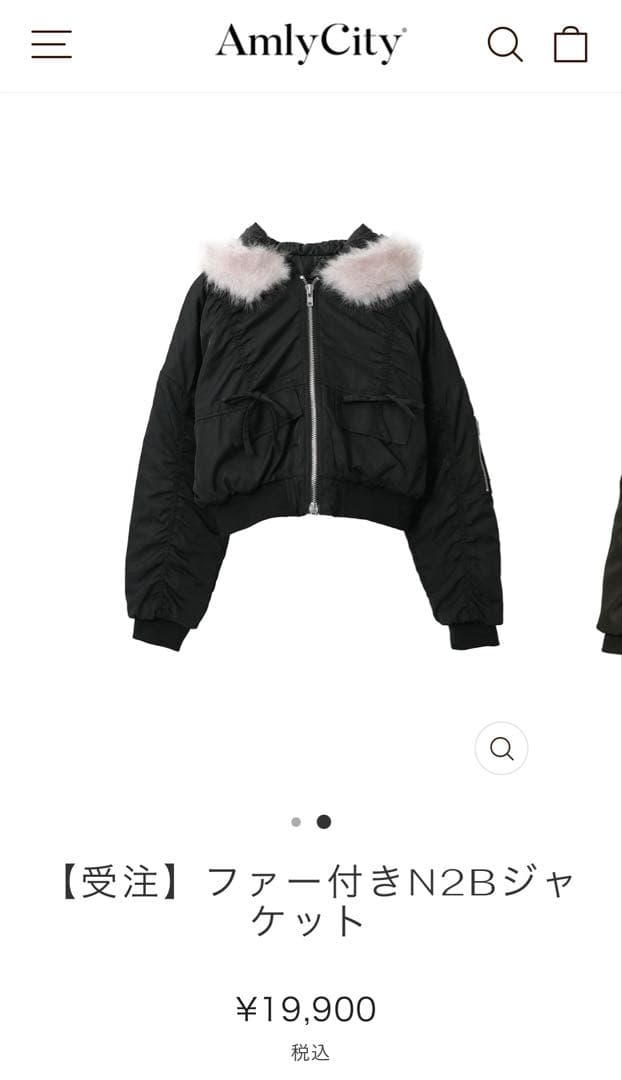Image resolution: width=622 pixels, height=1080 pixels.
Task: Open the search icon in header
Action: 505,44
